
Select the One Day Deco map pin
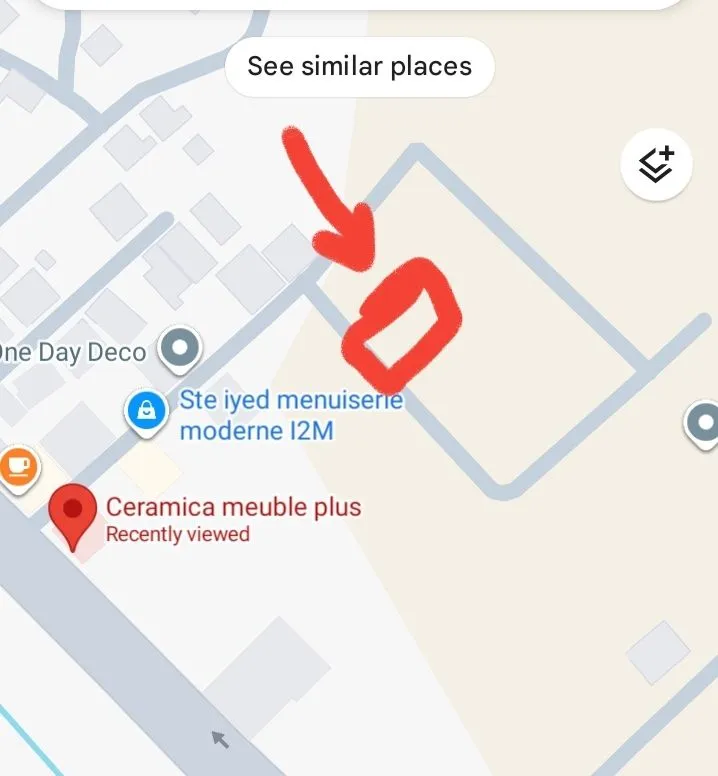(x=181, y=349)
